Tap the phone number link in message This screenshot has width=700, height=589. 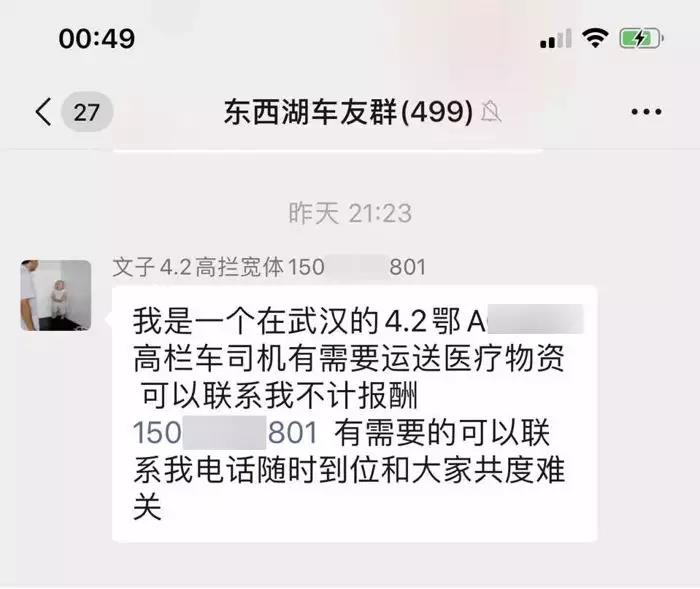225,433
